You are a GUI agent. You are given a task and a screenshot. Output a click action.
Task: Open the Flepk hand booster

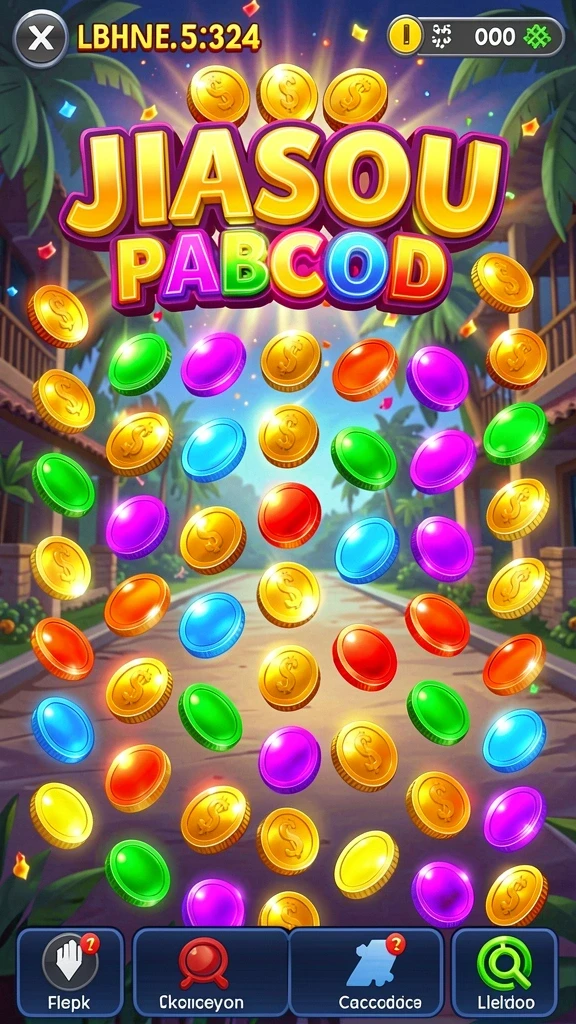coord(70,971)
